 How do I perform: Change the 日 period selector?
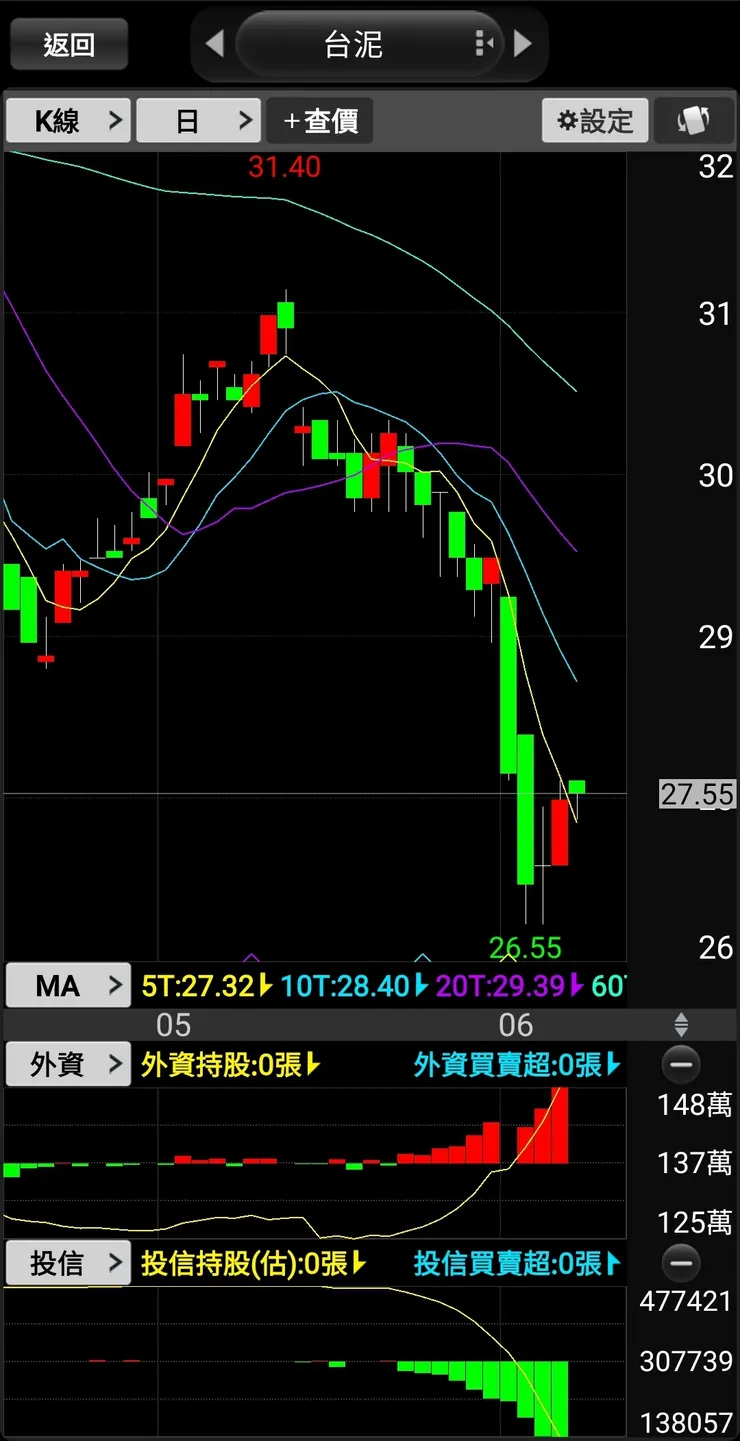coord(198,121)
